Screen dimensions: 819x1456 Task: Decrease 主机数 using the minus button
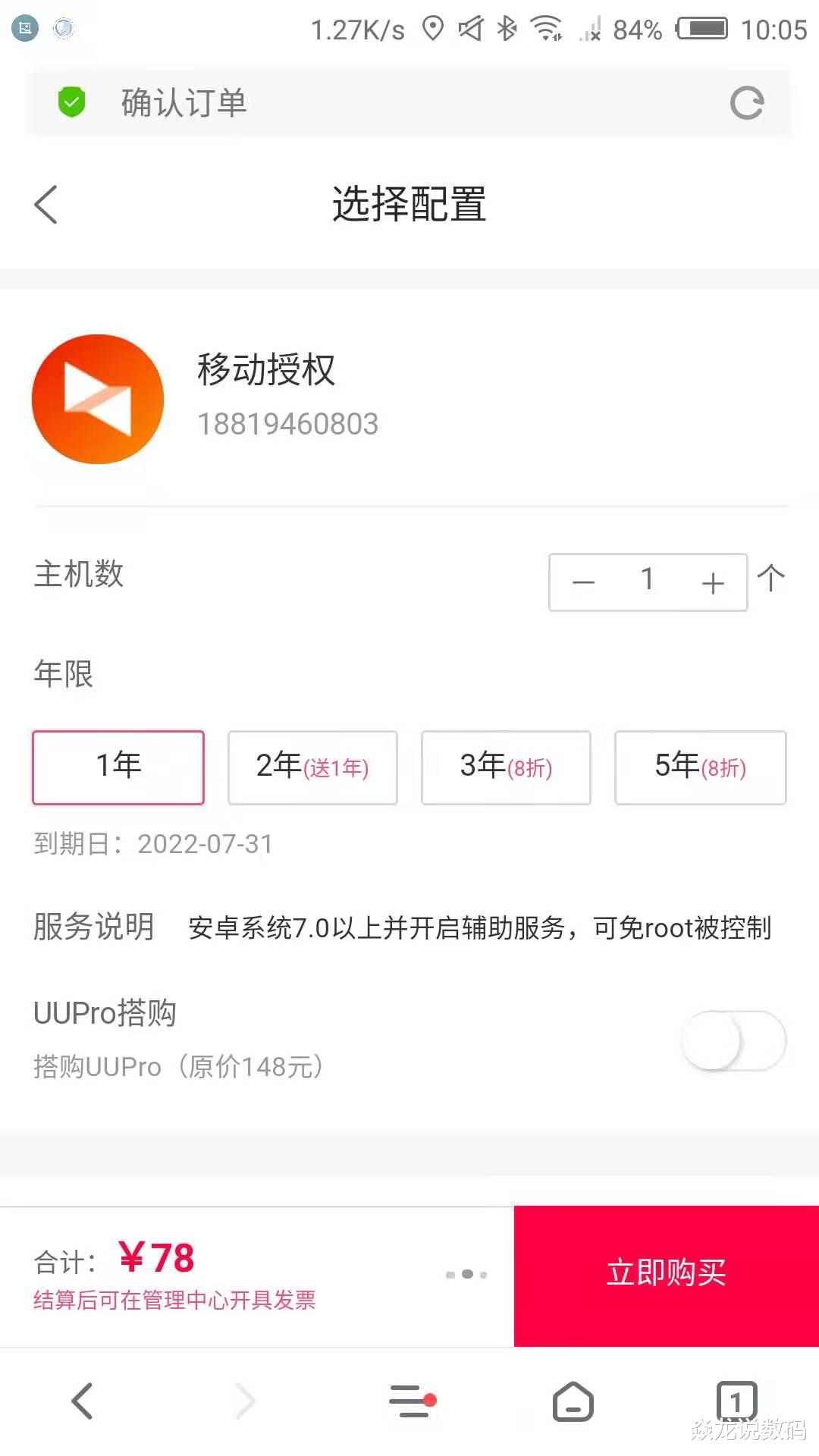[x=582, y=582]
